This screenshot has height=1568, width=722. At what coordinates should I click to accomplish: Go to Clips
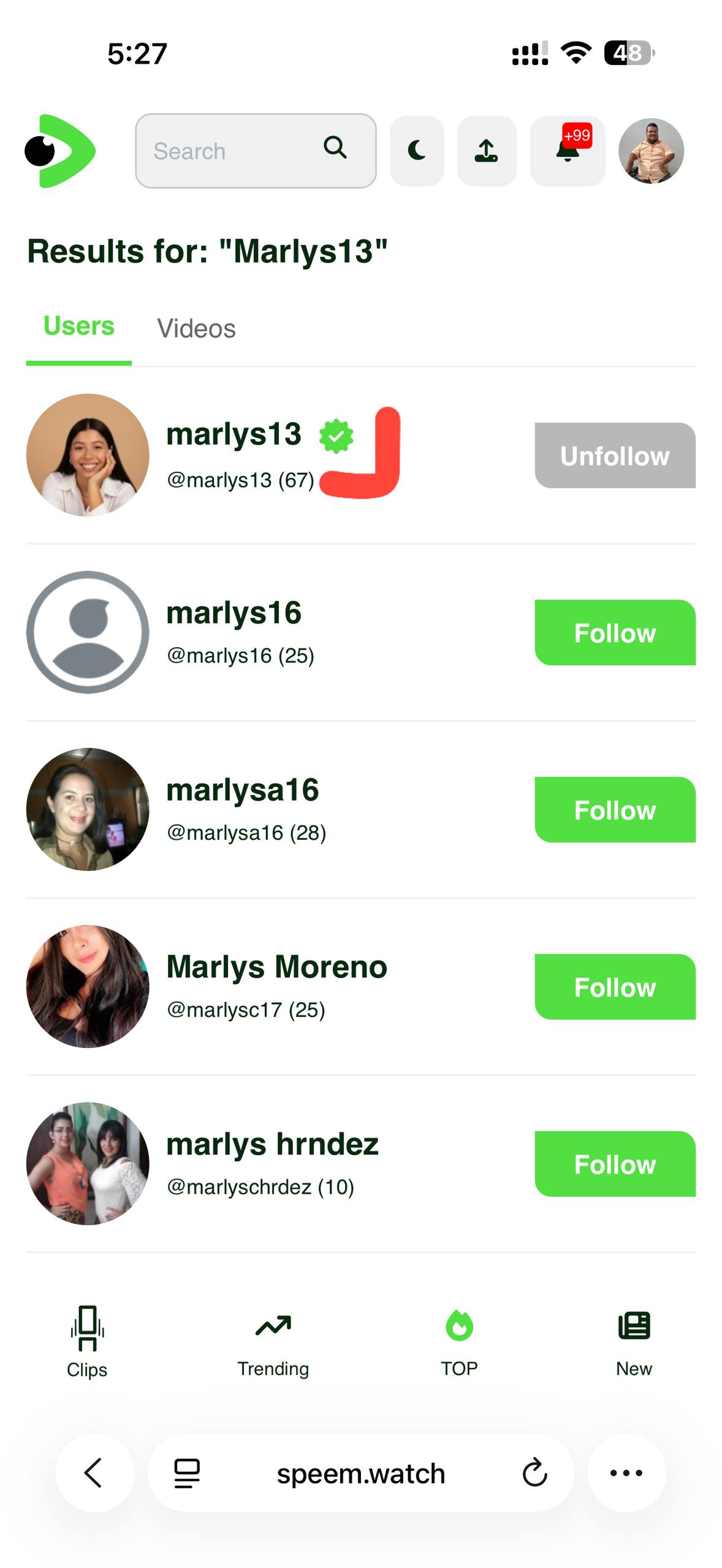tap(87, 1341)
